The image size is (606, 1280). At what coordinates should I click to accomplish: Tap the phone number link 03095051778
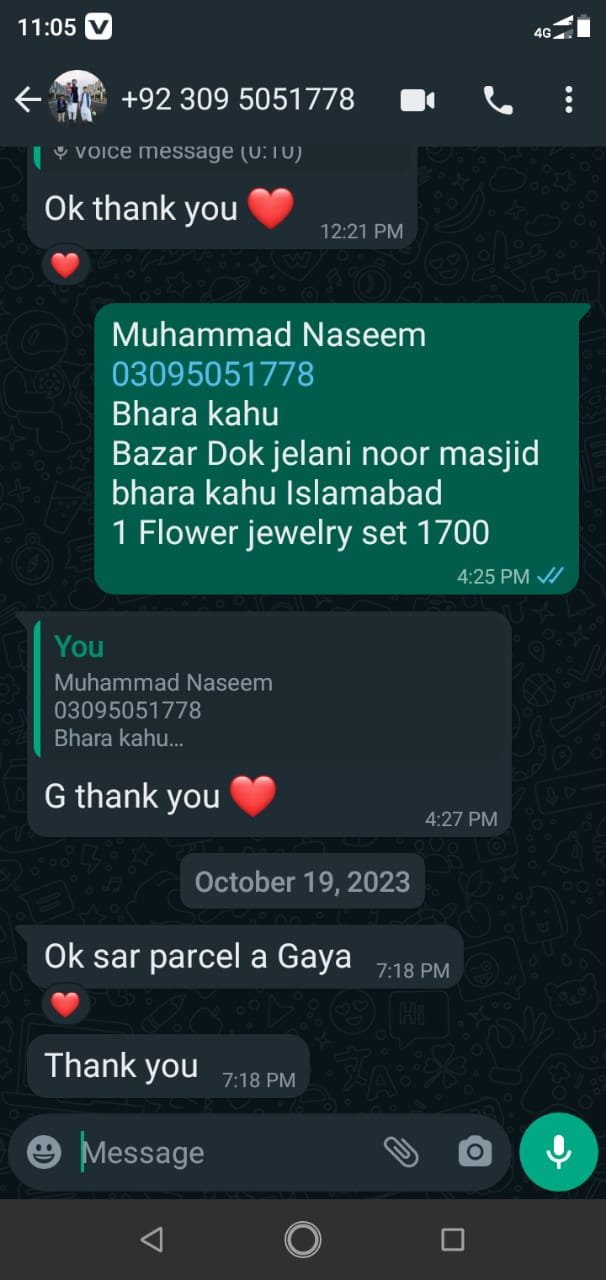point(213,374)
